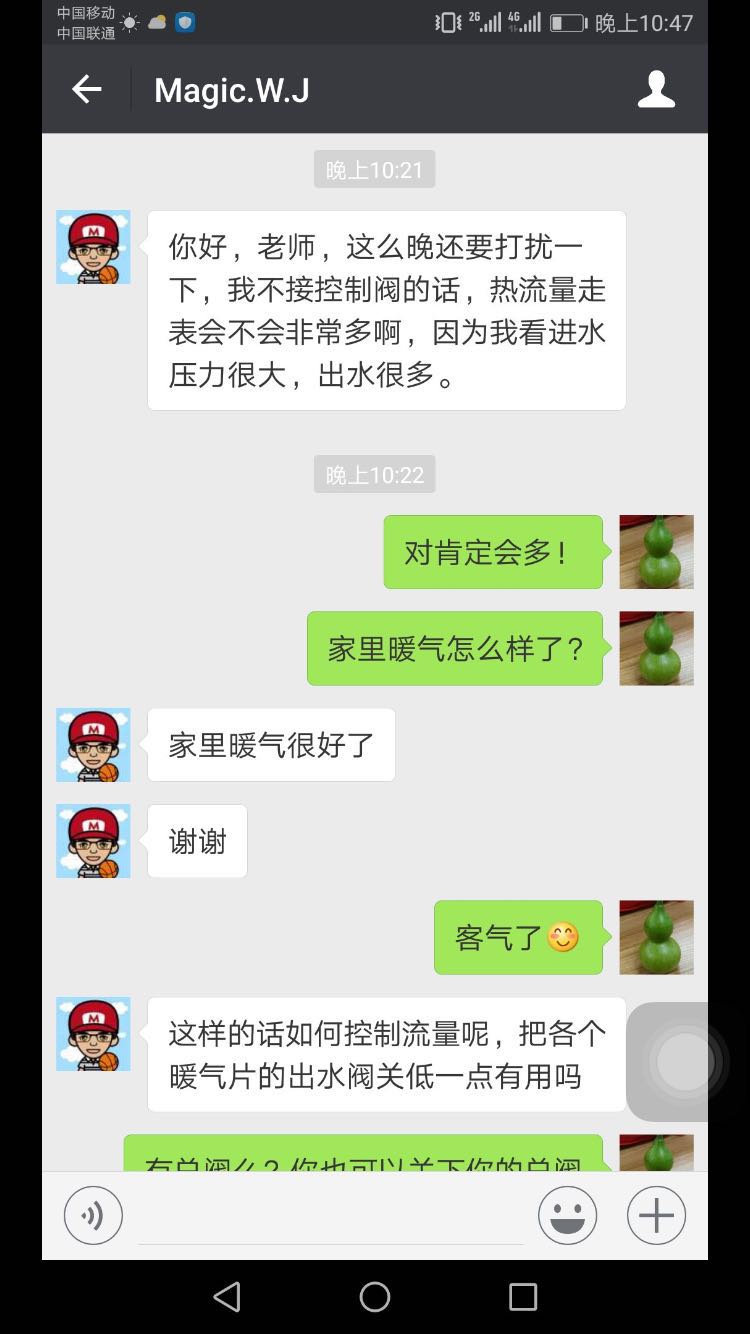Tap the message text input field
Screen dimensions: 750x1334
click(330, 1215)
